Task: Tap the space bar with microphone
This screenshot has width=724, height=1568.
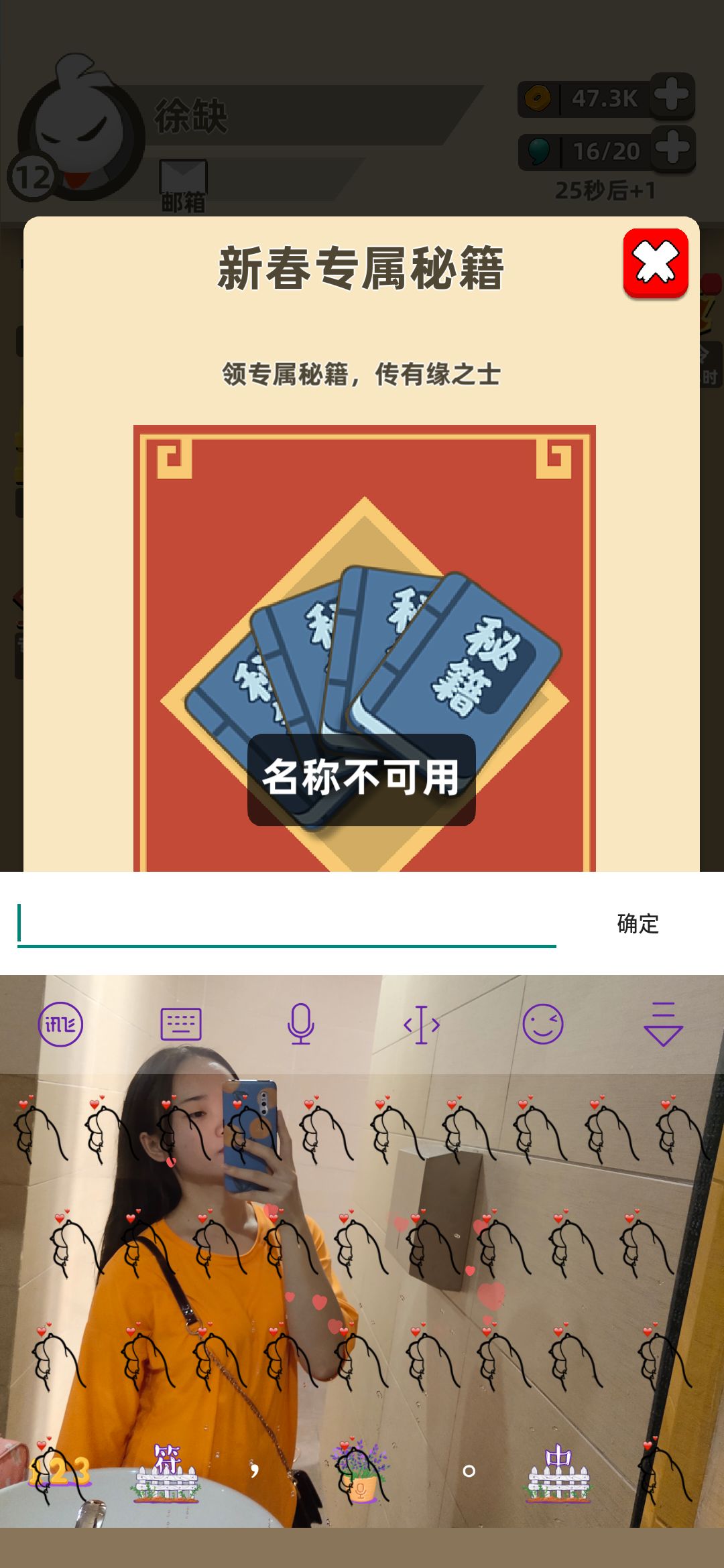Action: (361, 1471)
